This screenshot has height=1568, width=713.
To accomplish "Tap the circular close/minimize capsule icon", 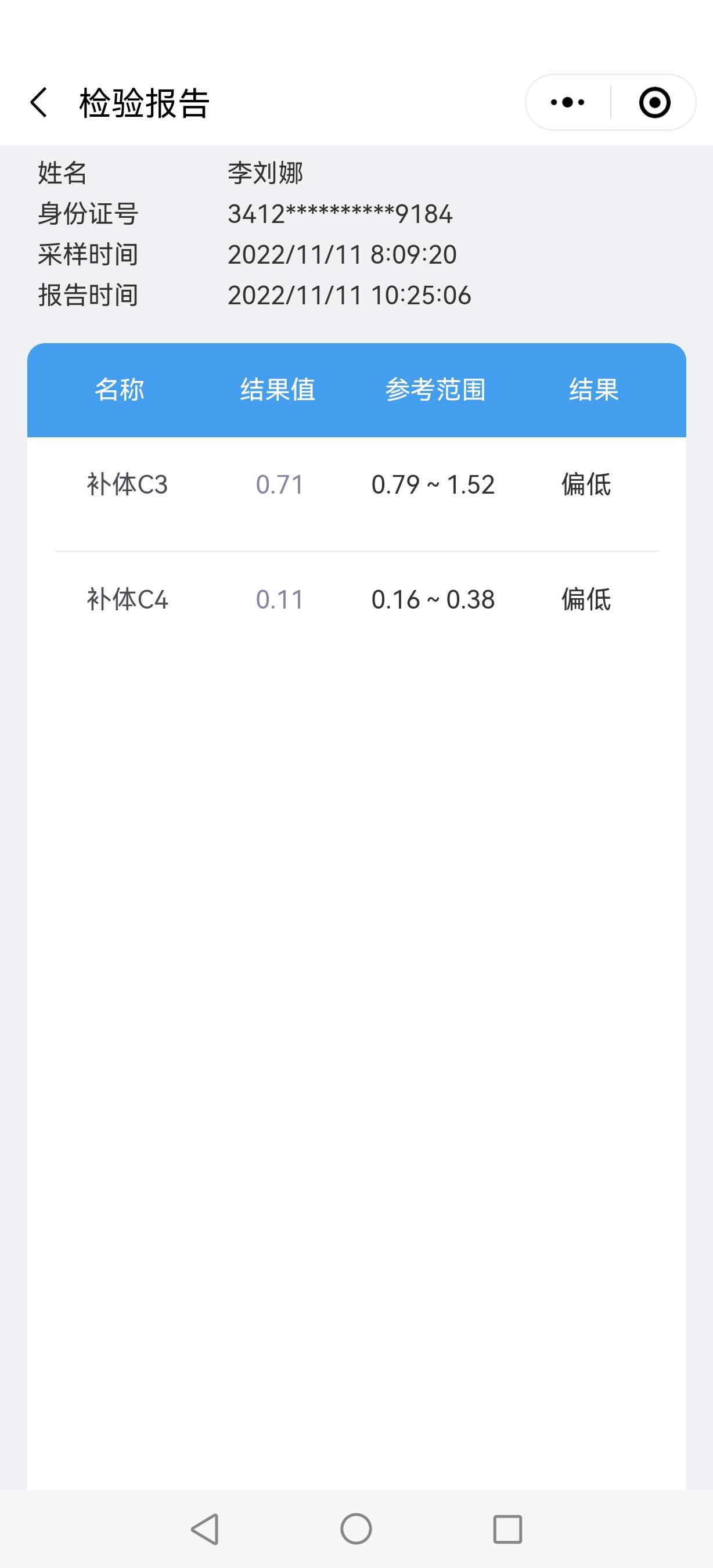I will (656, 102).
